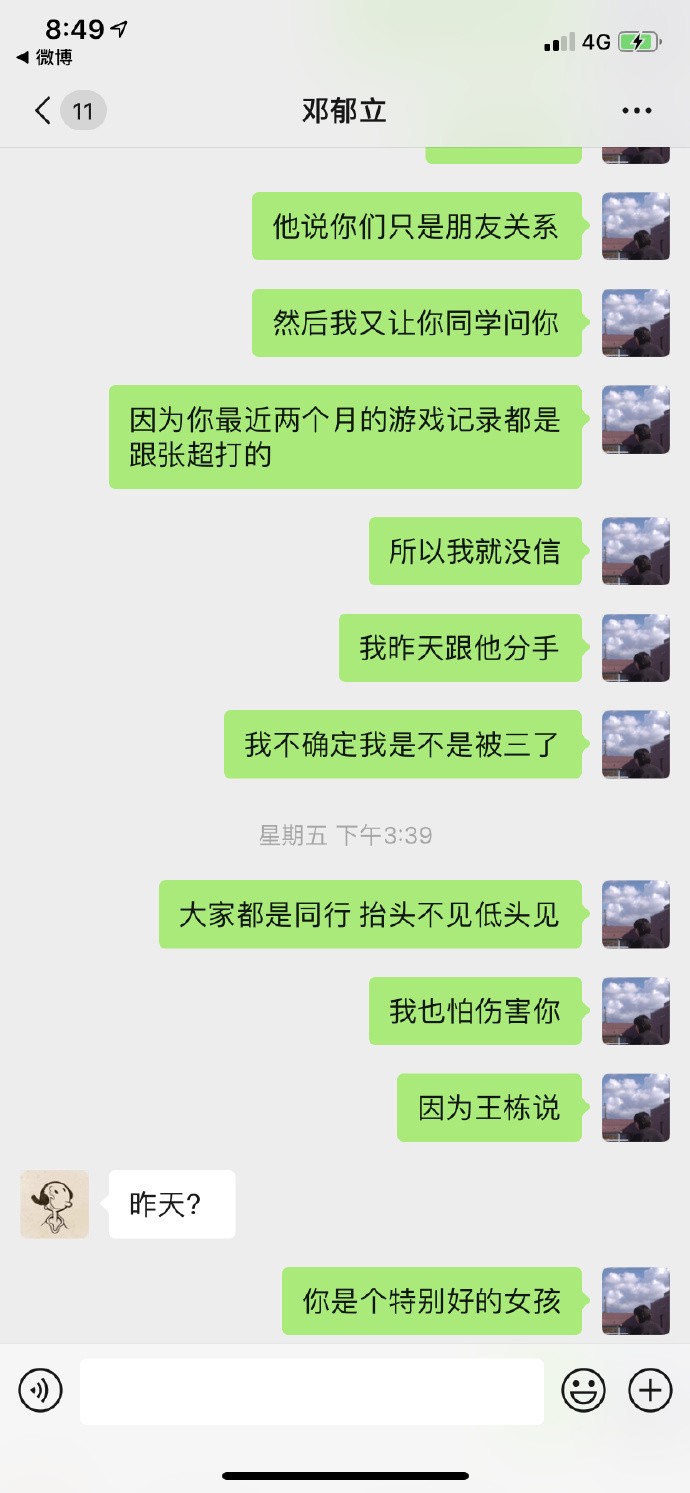Open the plus attachment menu
Screen dimensions: 690x1493
(x=650, y=1390)
